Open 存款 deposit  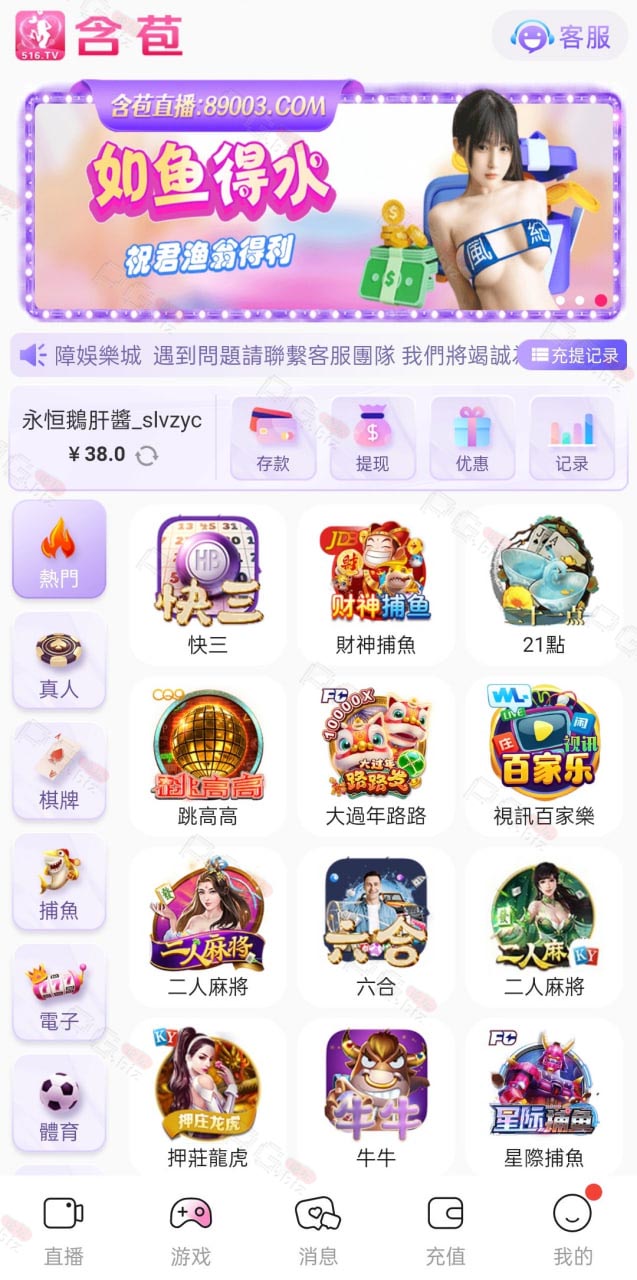point(273,438)
